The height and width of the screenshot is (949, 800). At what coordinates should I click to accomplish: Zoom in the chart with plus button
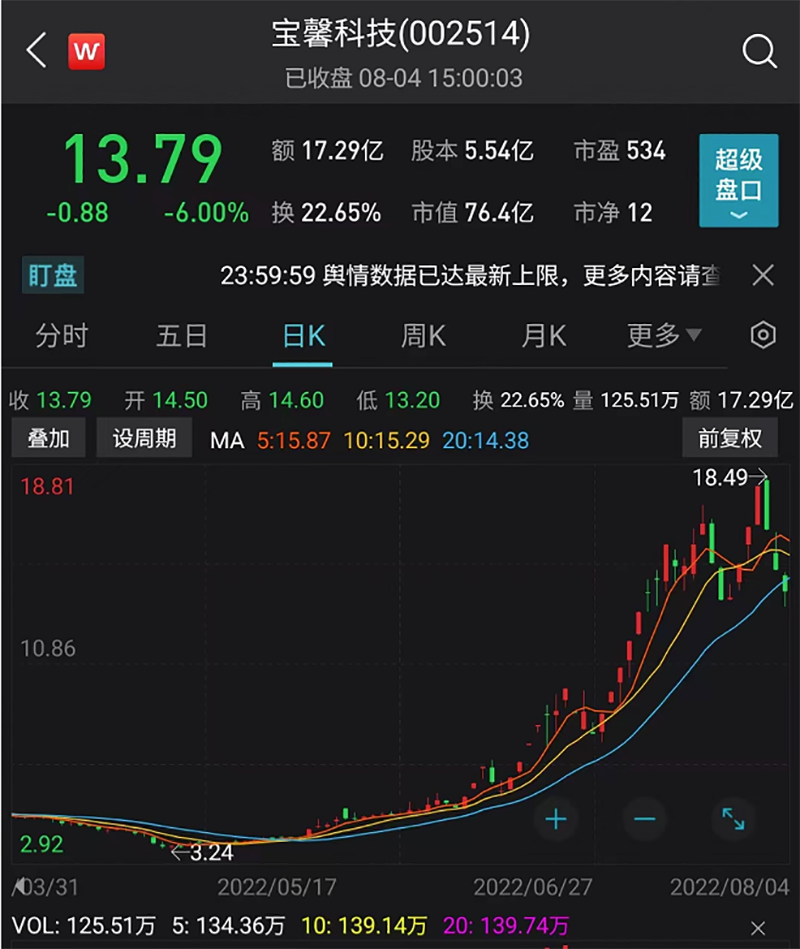coord(556,820)
